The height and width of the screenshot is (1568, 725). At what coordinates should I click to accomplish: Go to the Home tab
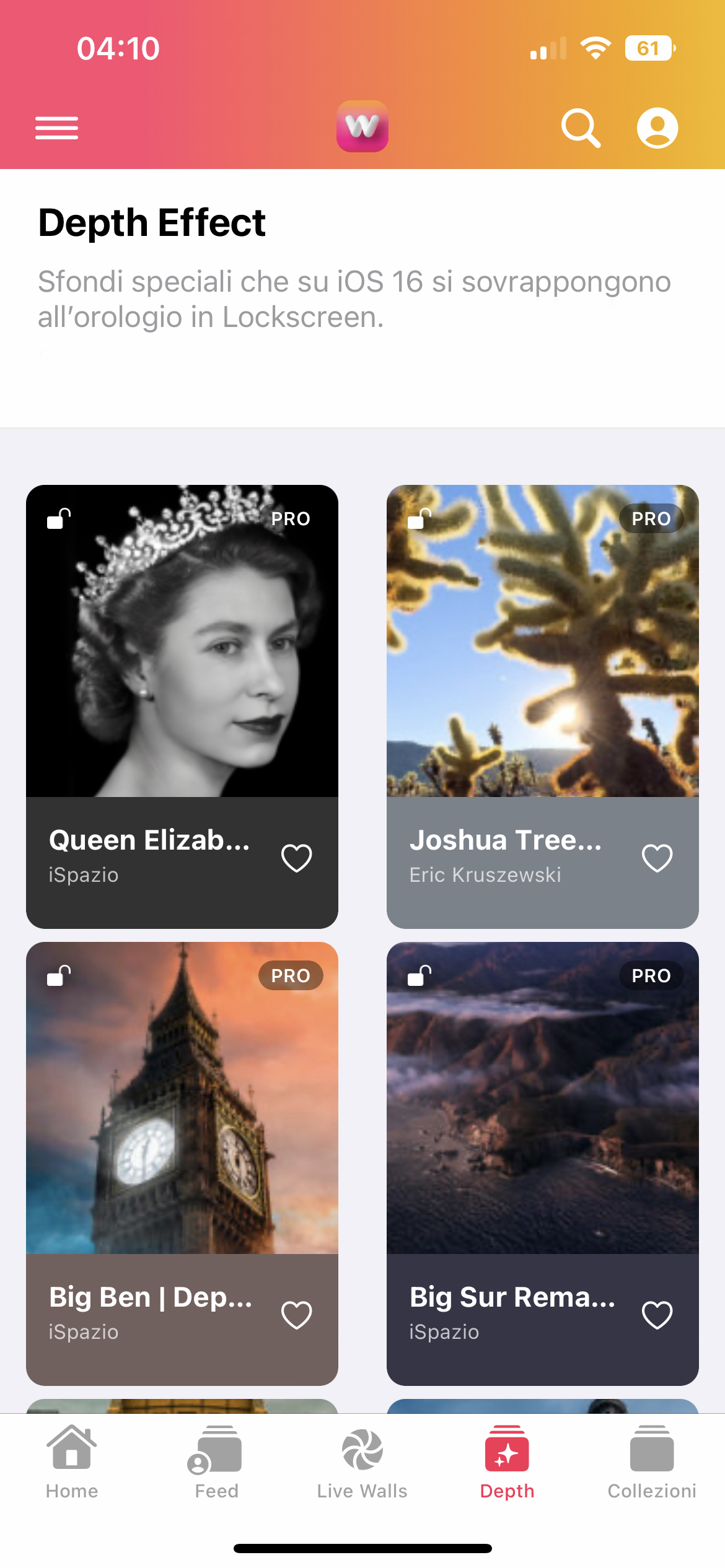[72, 1461]
